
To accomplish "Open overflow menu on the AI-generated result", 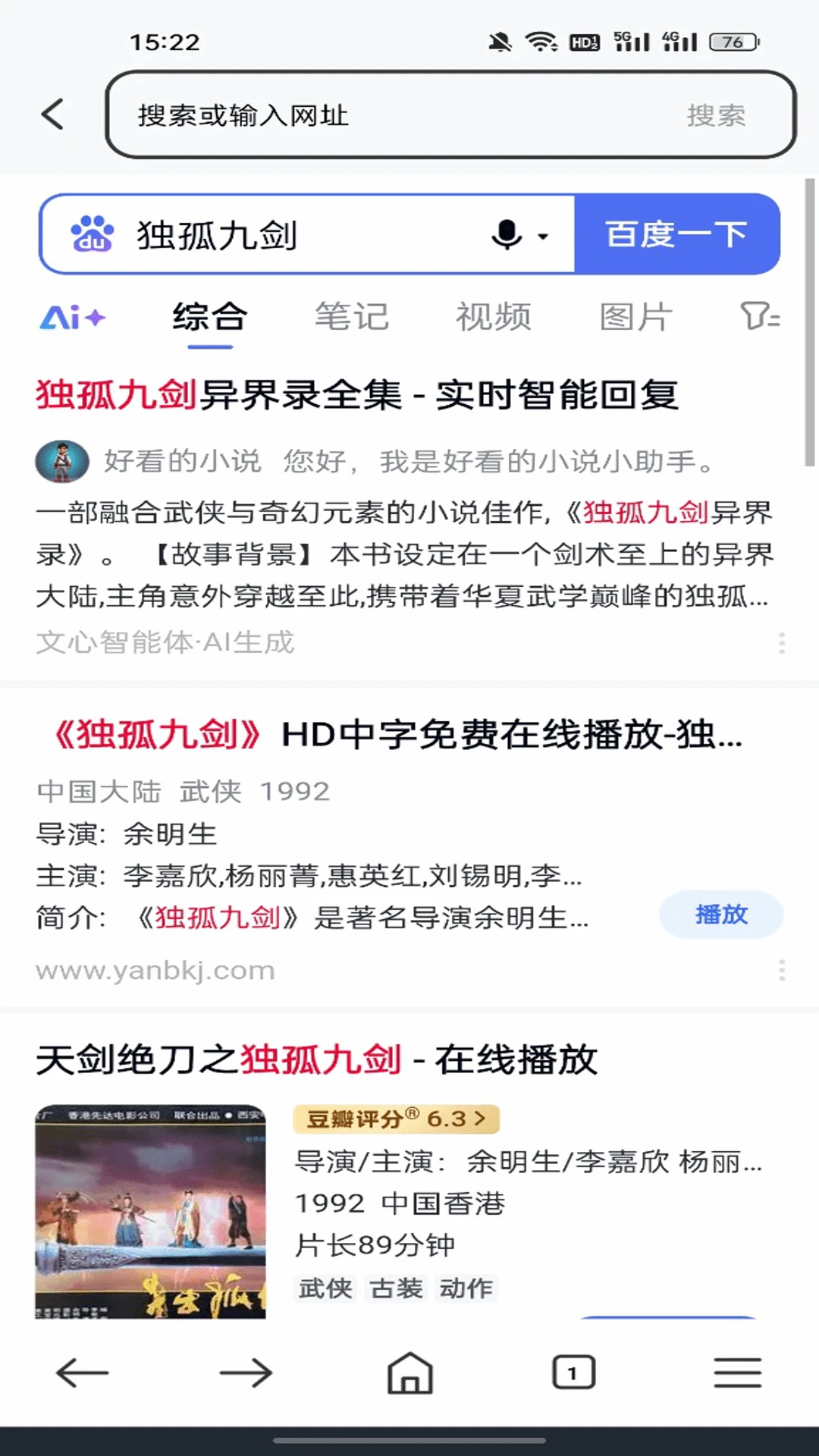I will 781,643.
